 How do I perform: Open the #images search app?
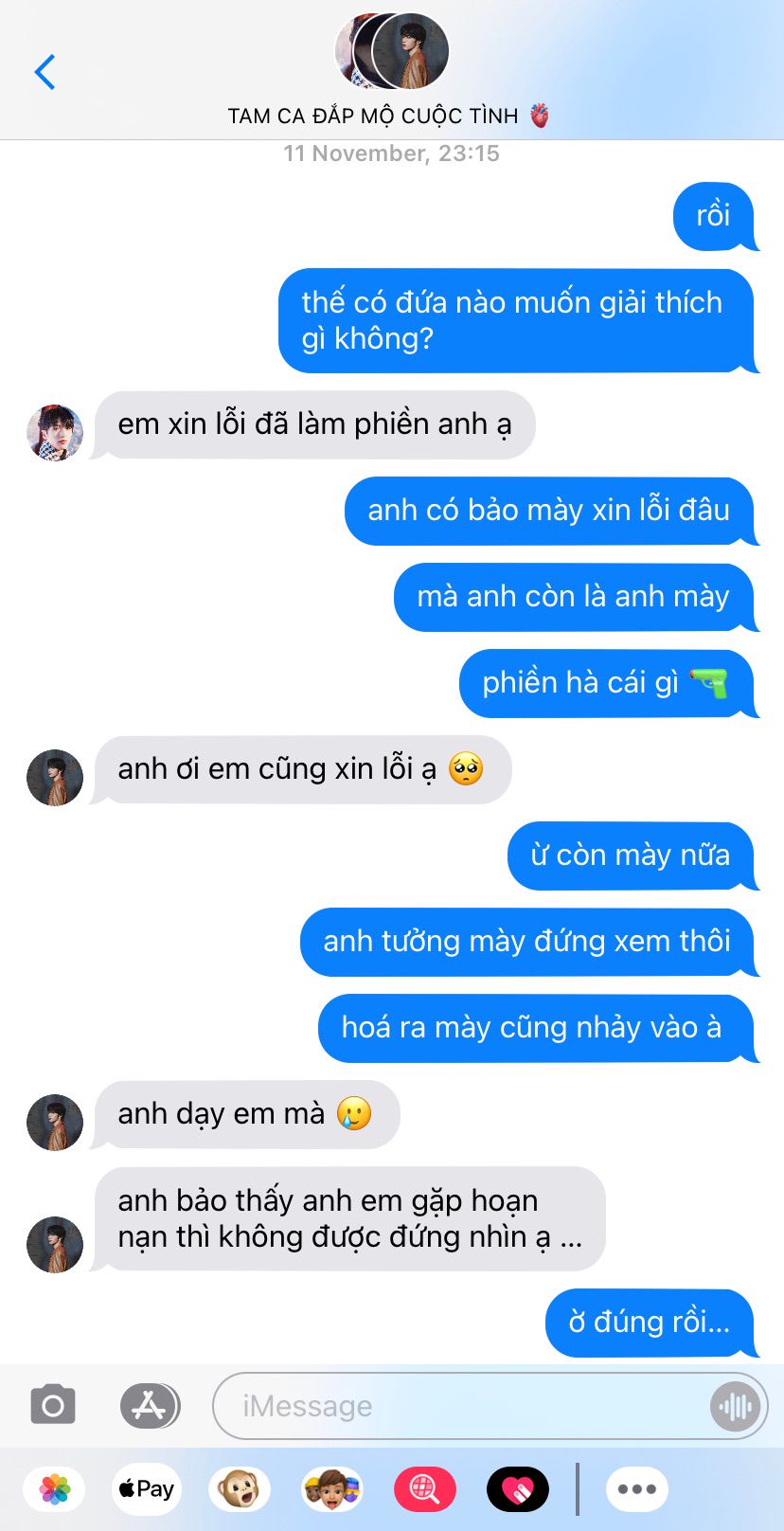424,1489
